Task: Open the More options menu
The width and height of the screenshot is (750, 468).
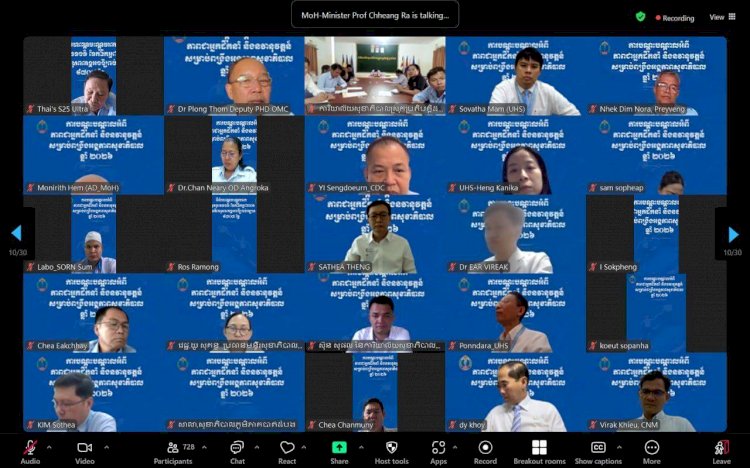Action: click(x=652, y=449)
